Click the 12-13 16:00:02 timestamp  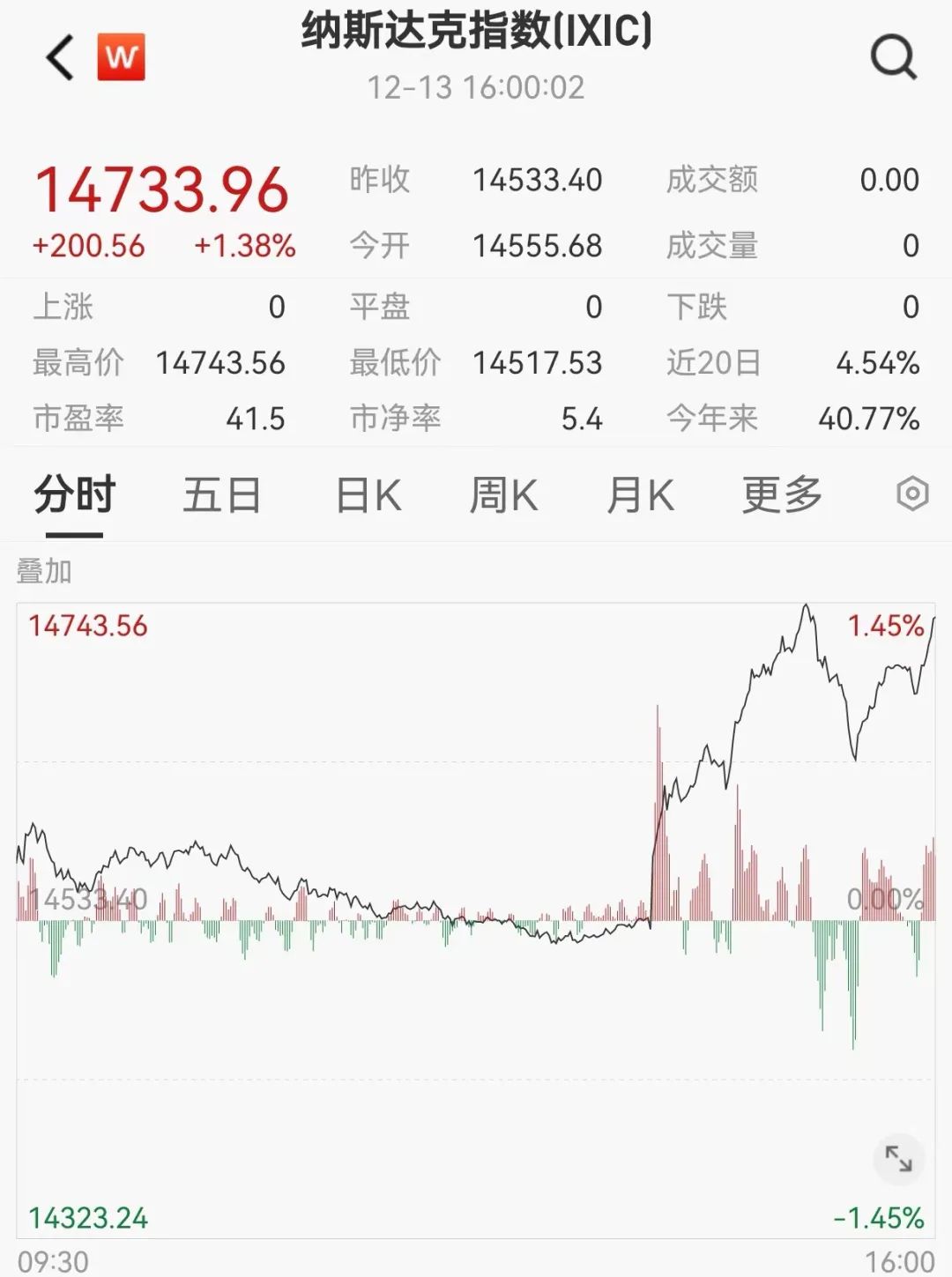476,87
